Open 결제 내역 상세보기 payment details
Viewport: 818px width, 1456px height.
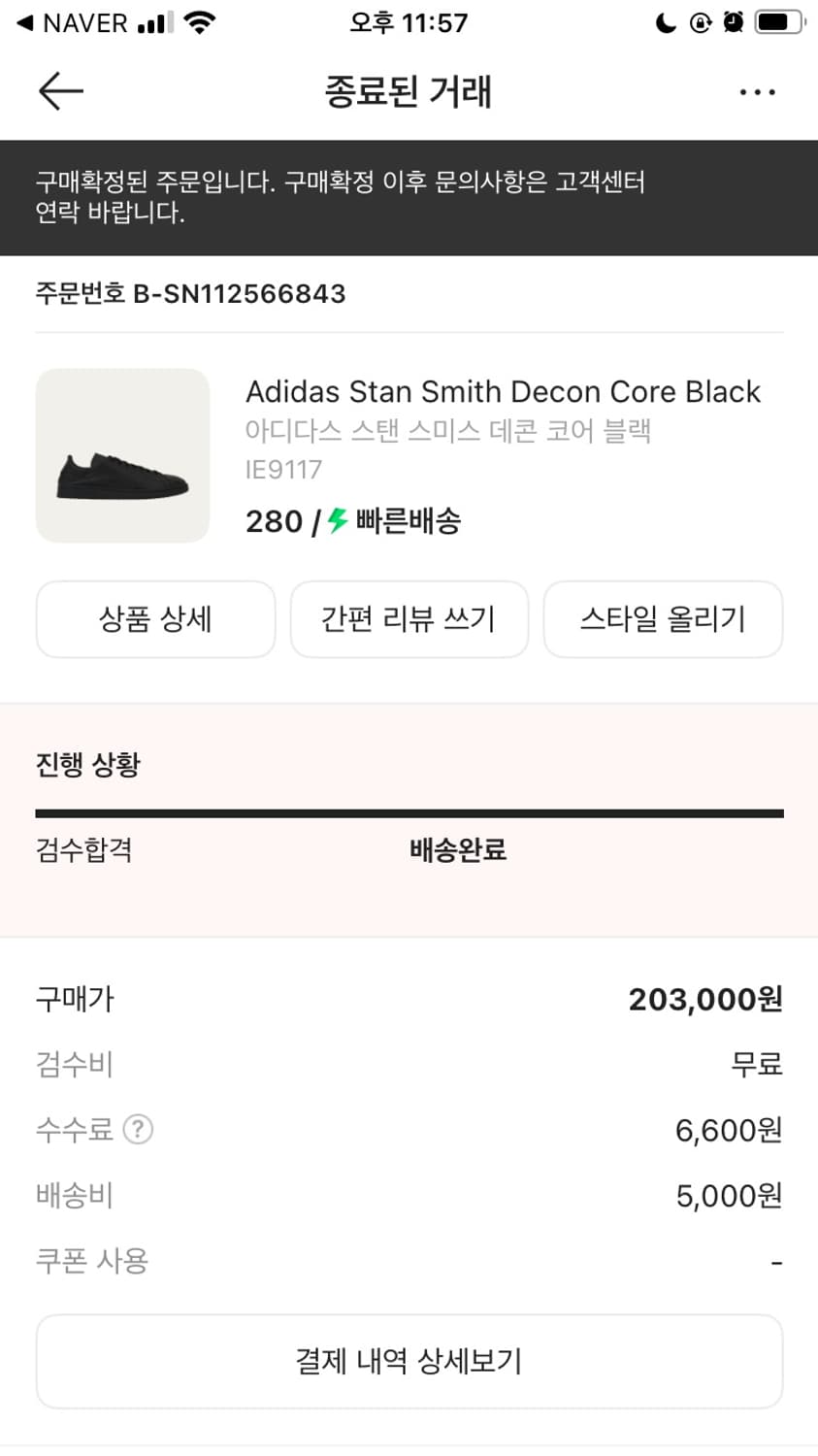tap(409, 1361)
